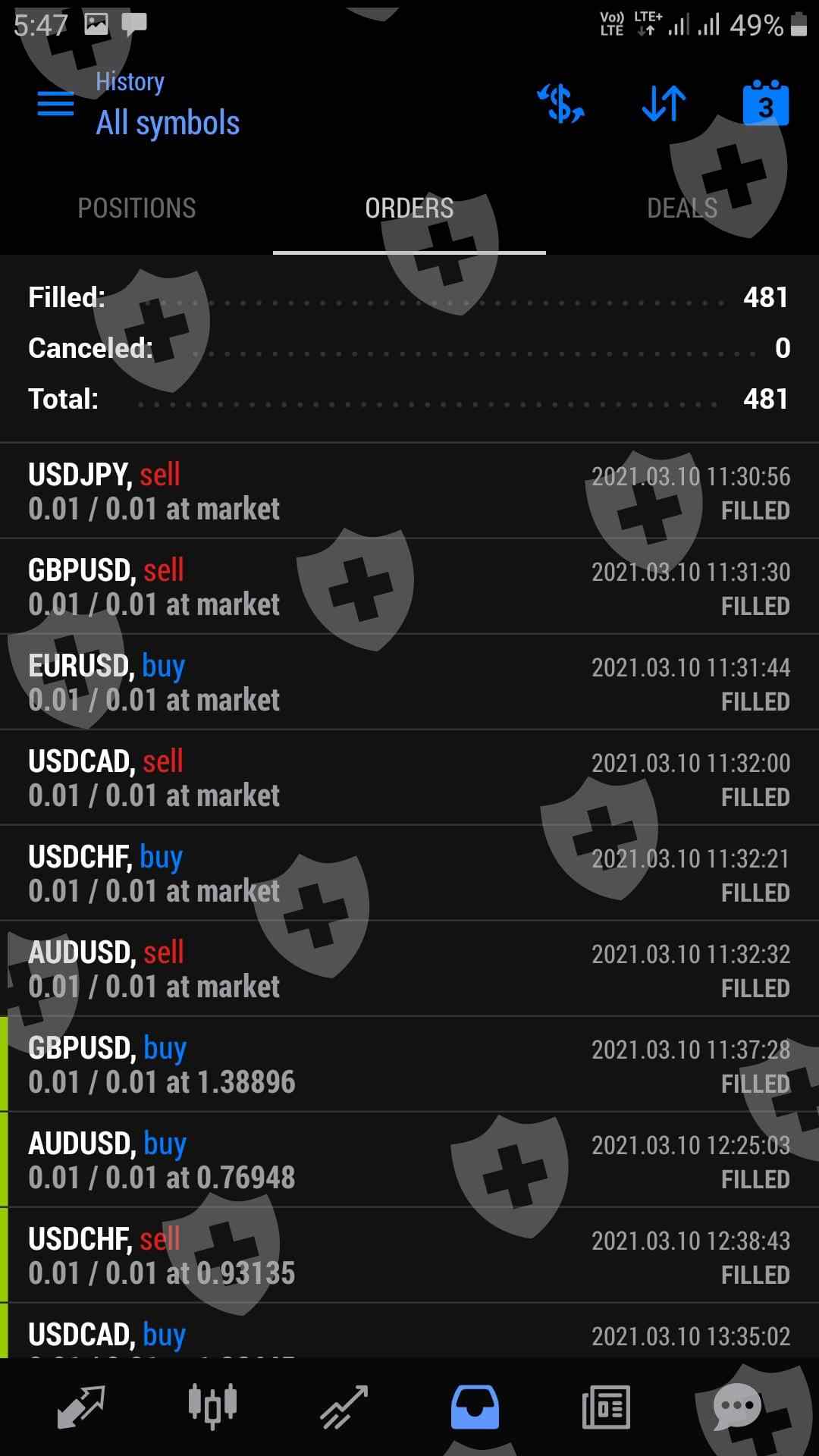Open the sort arrows option

point(664,104)
